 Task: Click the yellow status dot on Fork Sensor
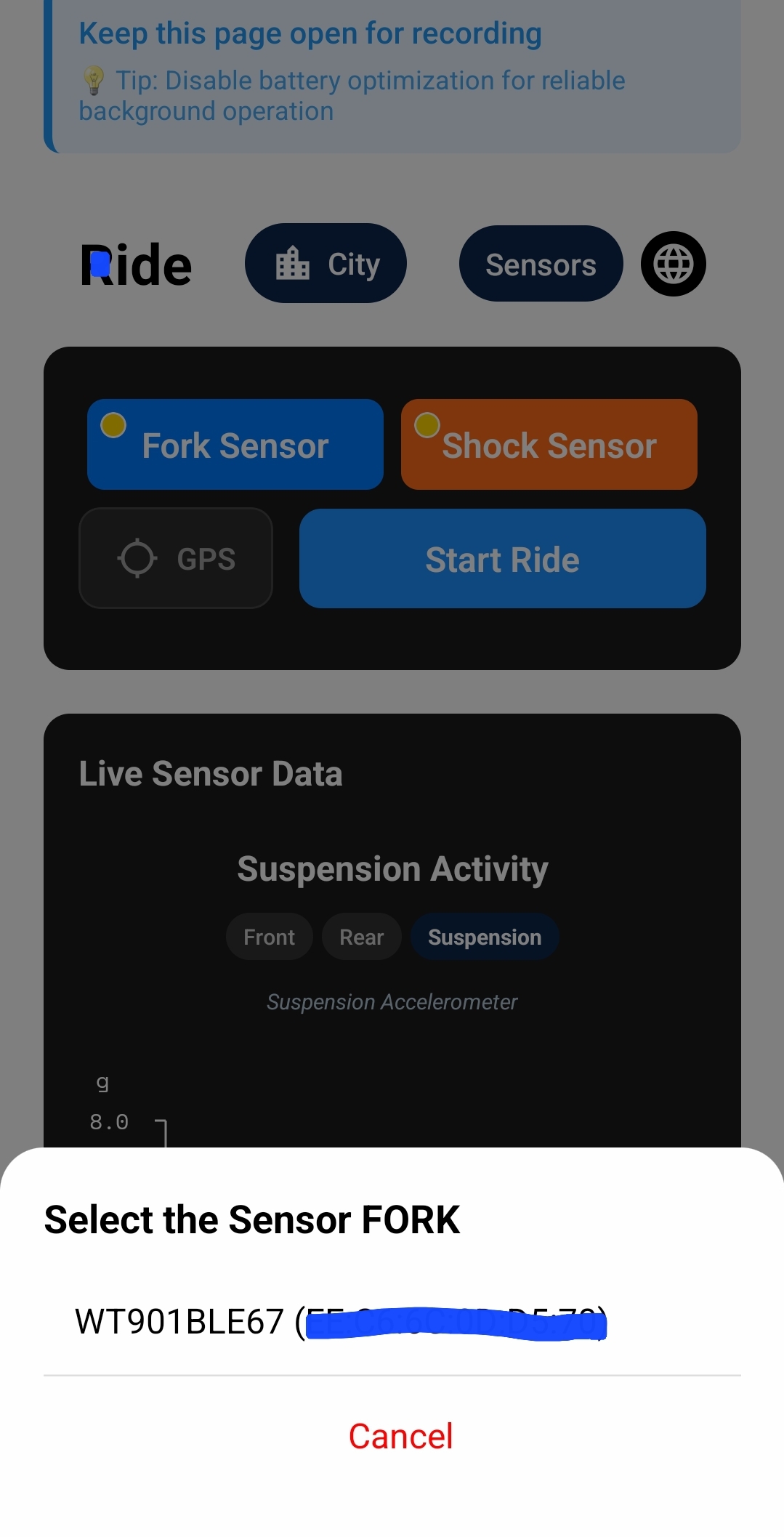(113, 425)
